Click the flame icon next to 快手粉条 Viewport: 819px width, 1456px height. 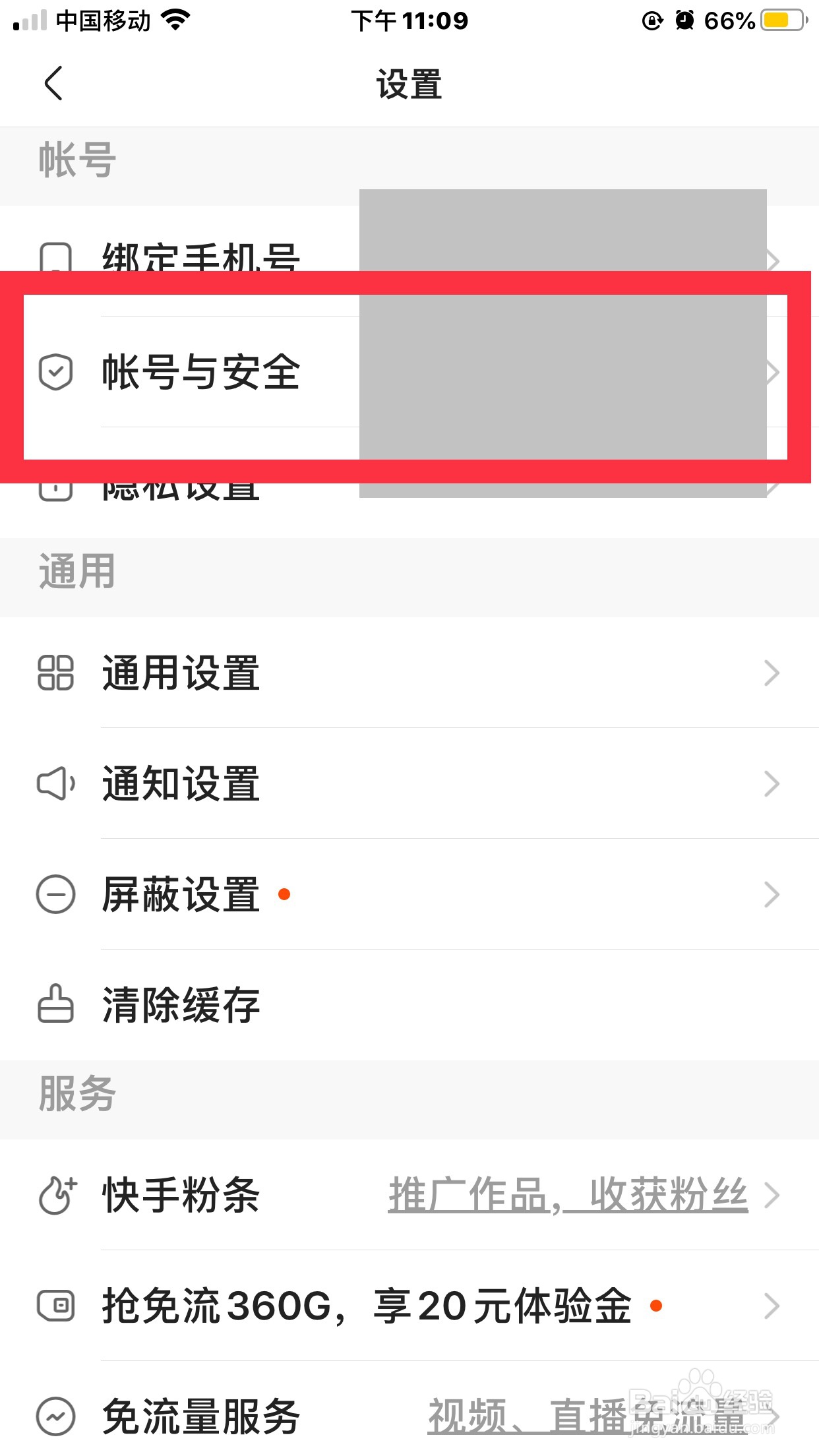pyautogui.click(x=56, y=1195)
